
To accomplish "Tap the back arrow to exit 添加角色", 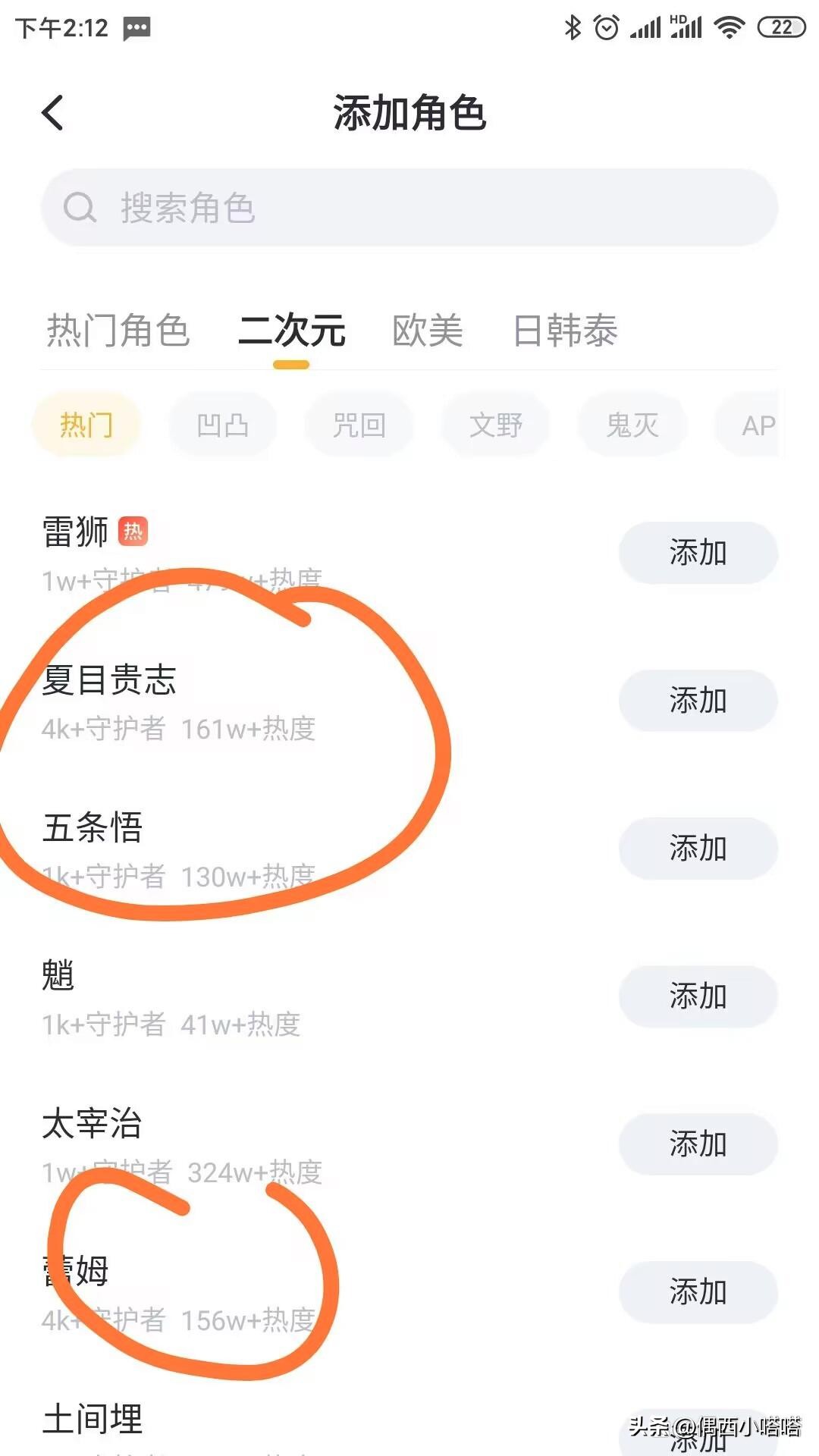I will 53,112.
